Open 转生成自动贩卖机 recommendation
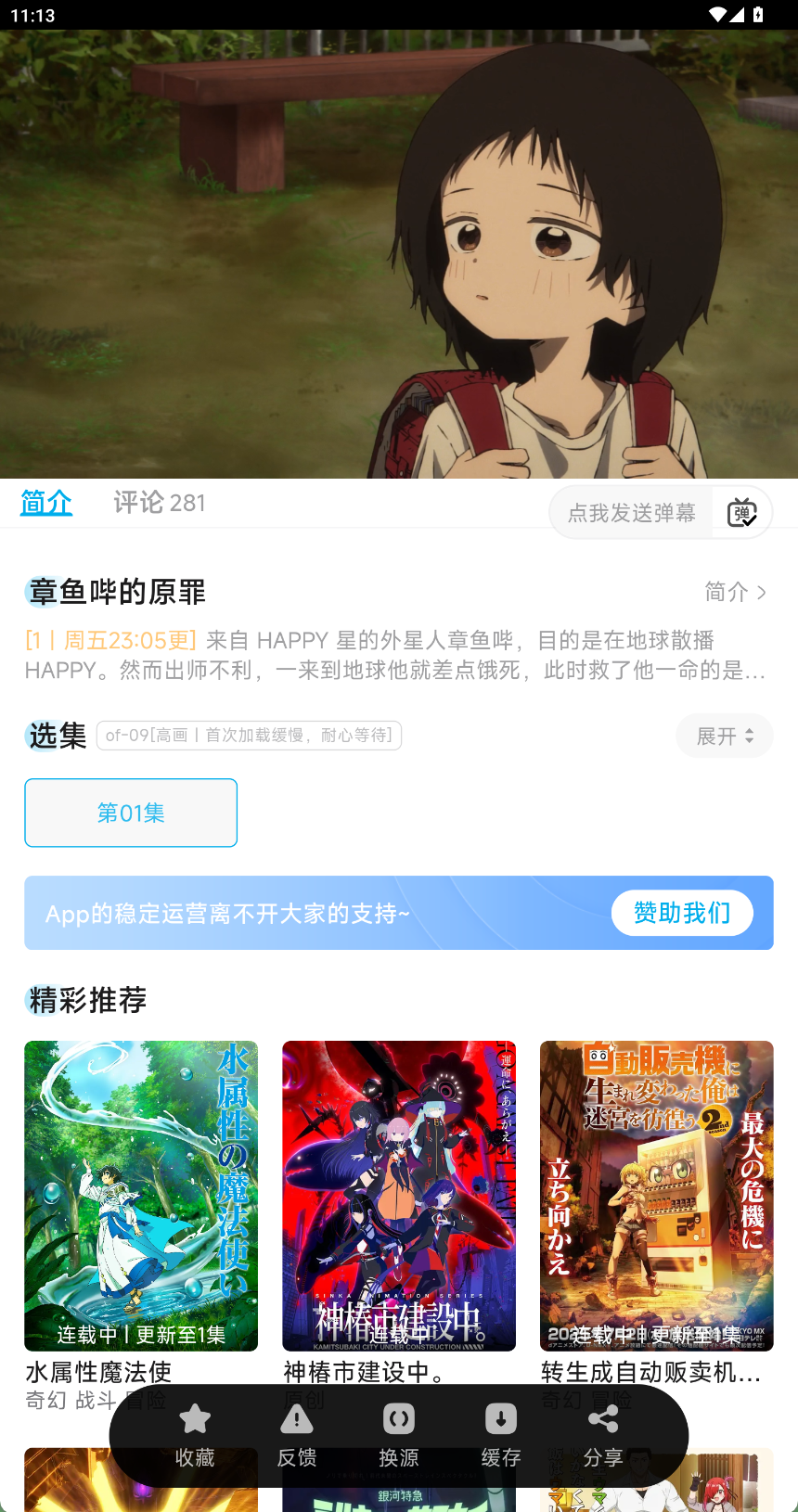The image size is (798, 1512). pyautogui.click(x=656, y=1197)
